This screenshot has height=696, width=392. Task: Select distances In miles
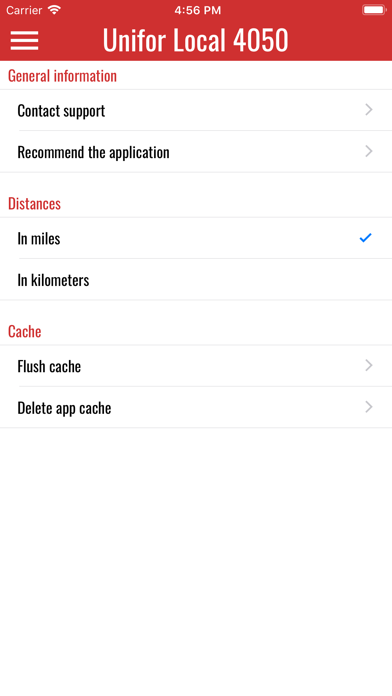[x=196, y=238]
